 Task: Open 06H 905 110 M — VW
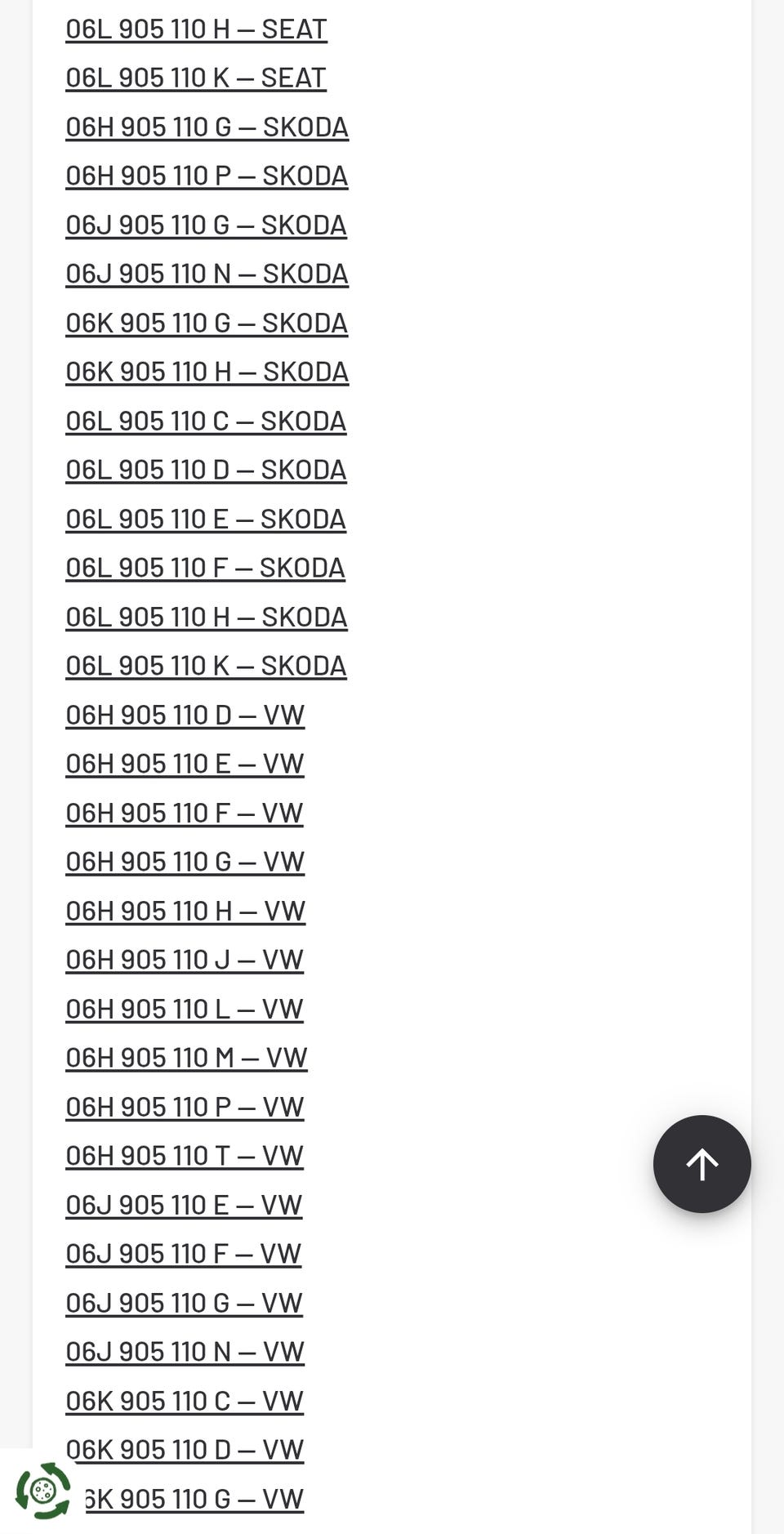click(x=186, y=1058)
